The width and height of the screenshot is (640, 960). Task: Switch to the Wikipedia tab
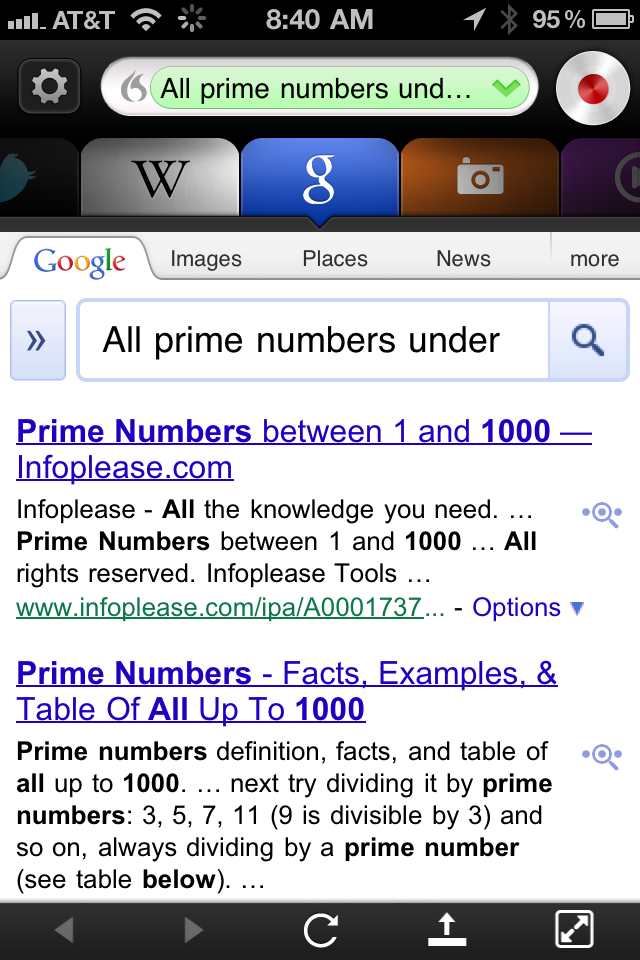[x=160, y=178]
